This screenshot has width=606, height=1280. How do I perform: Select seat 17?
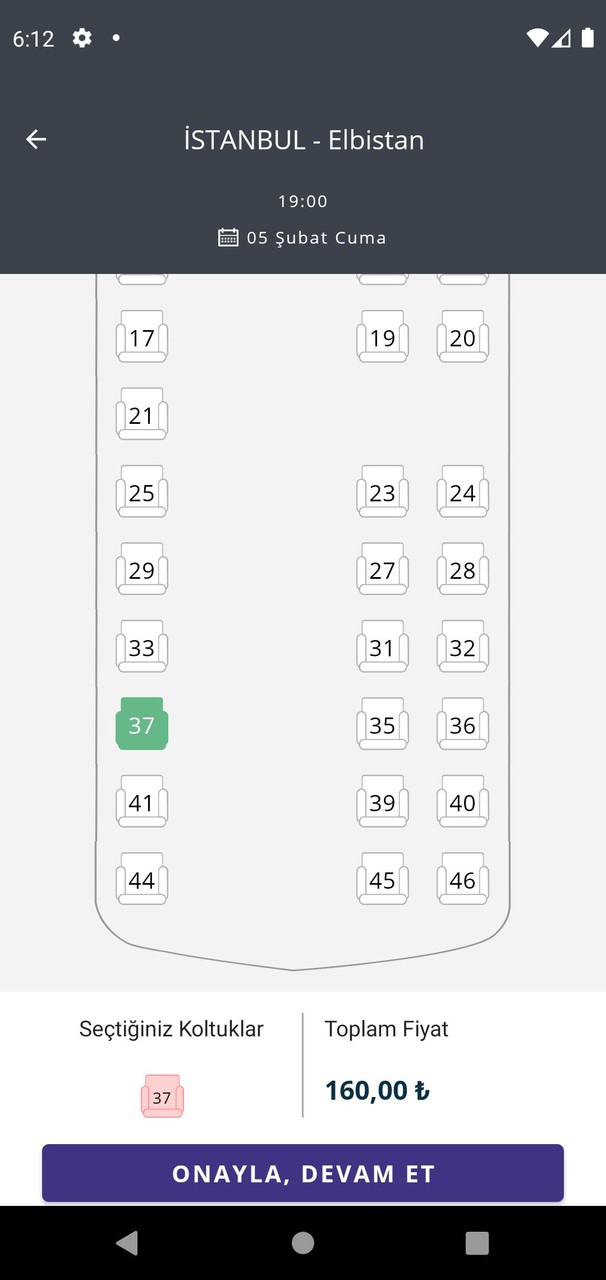142,337
